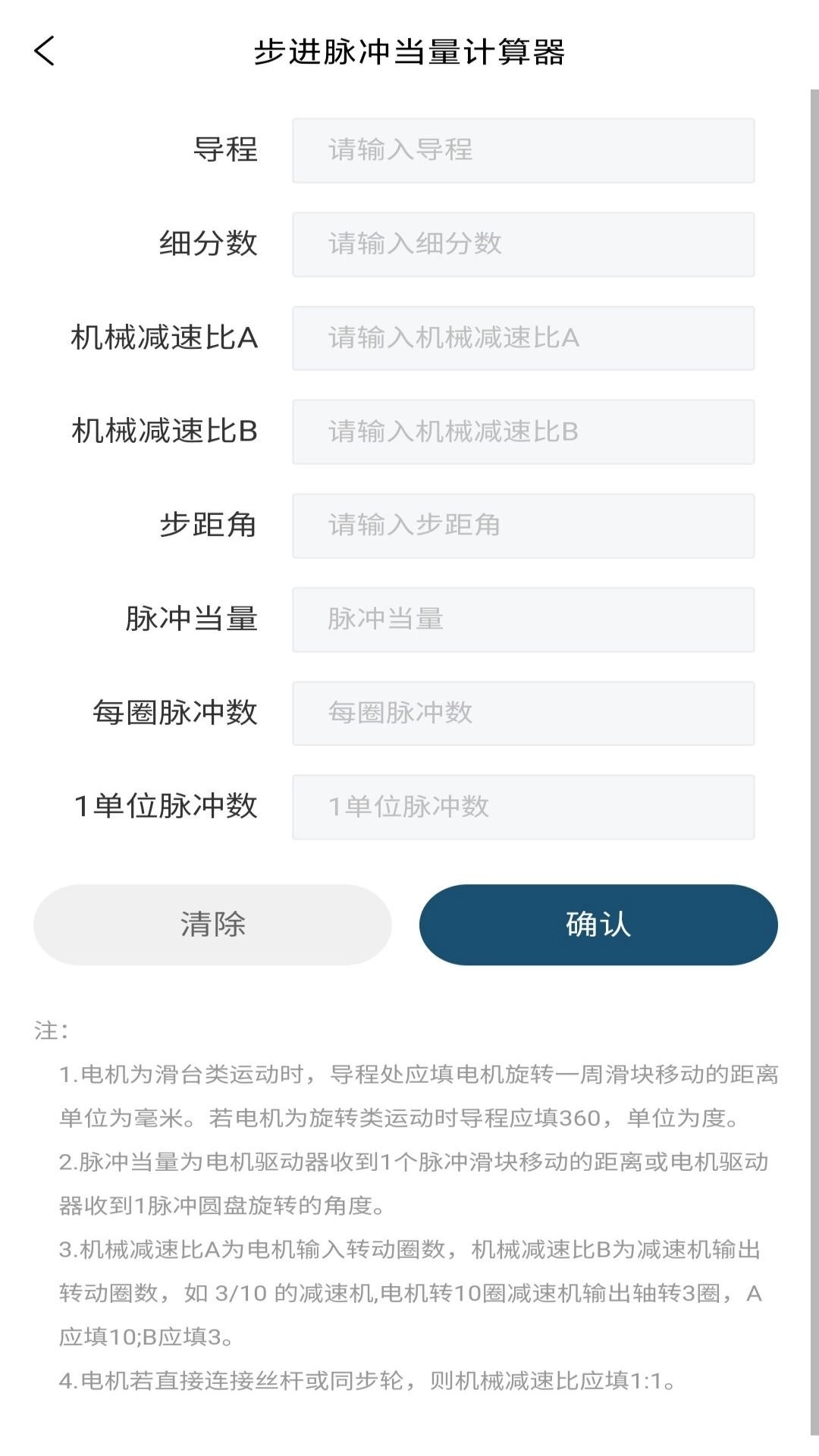This screenshot has width=819, height=1456.
Task: Select the 机械减速比B entry box
Action: click(523, 431)
